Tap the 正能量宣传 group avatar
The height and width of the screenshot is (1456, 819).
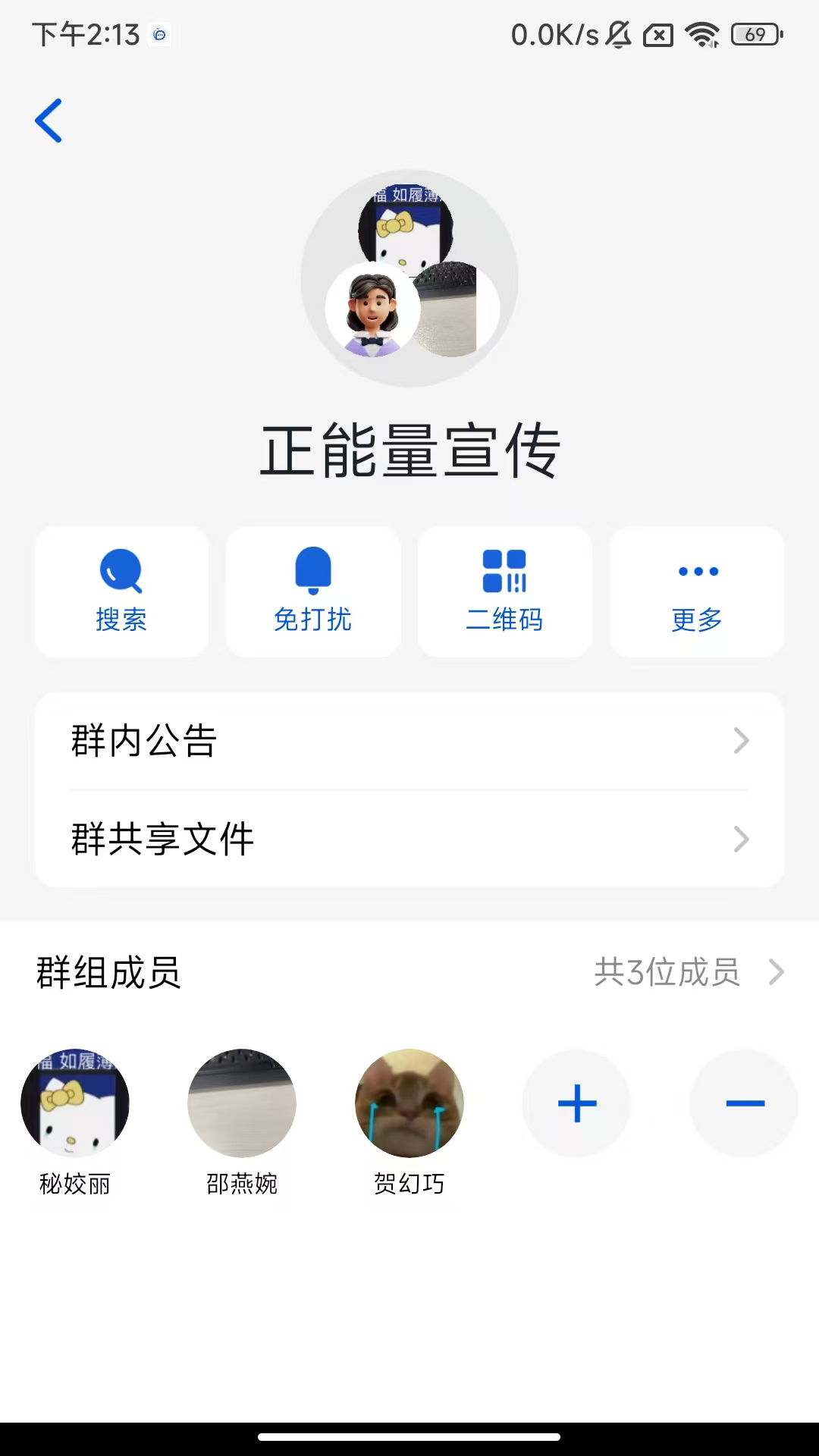409,278
